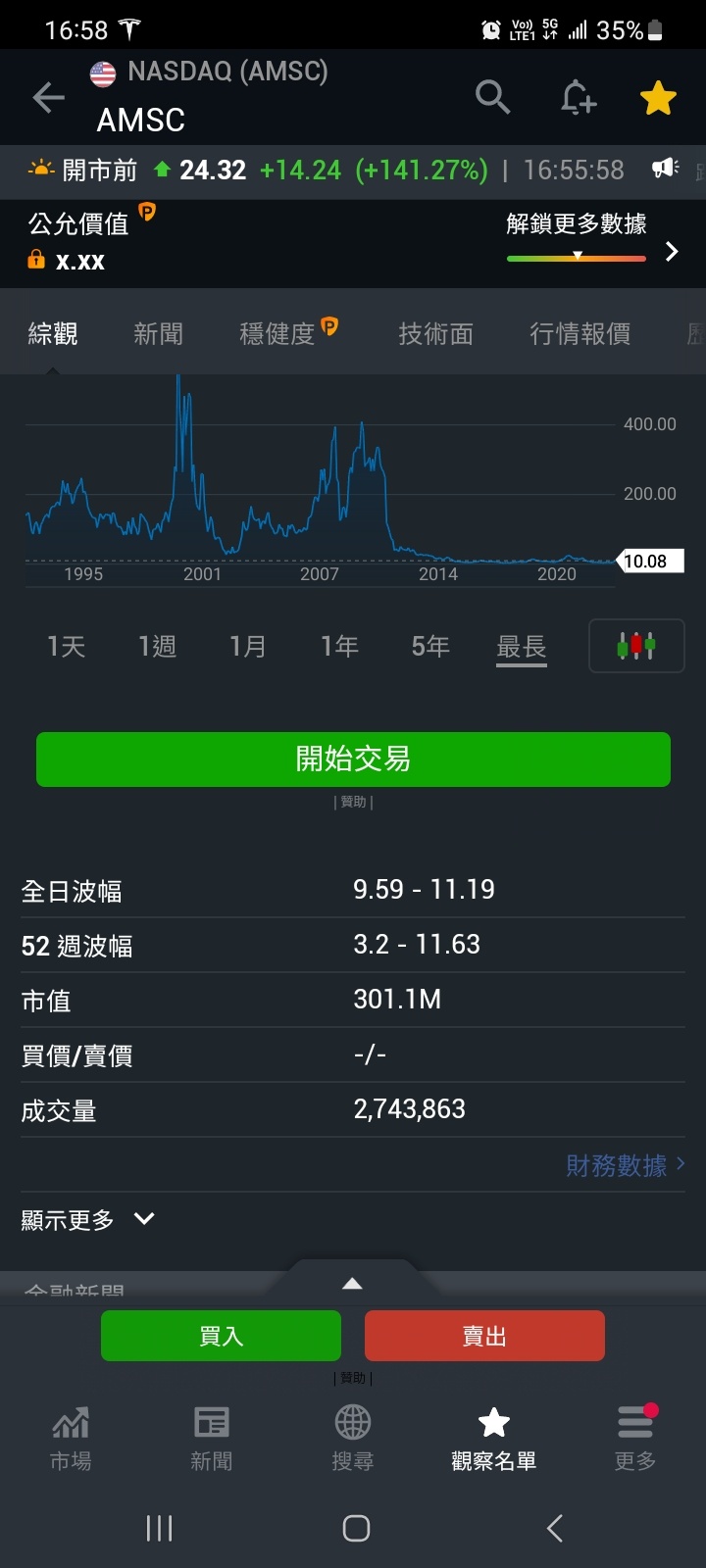The image size is (706, 1568).
Task: Toggle the watchlist star for AMSC
Action: [658, 98]
